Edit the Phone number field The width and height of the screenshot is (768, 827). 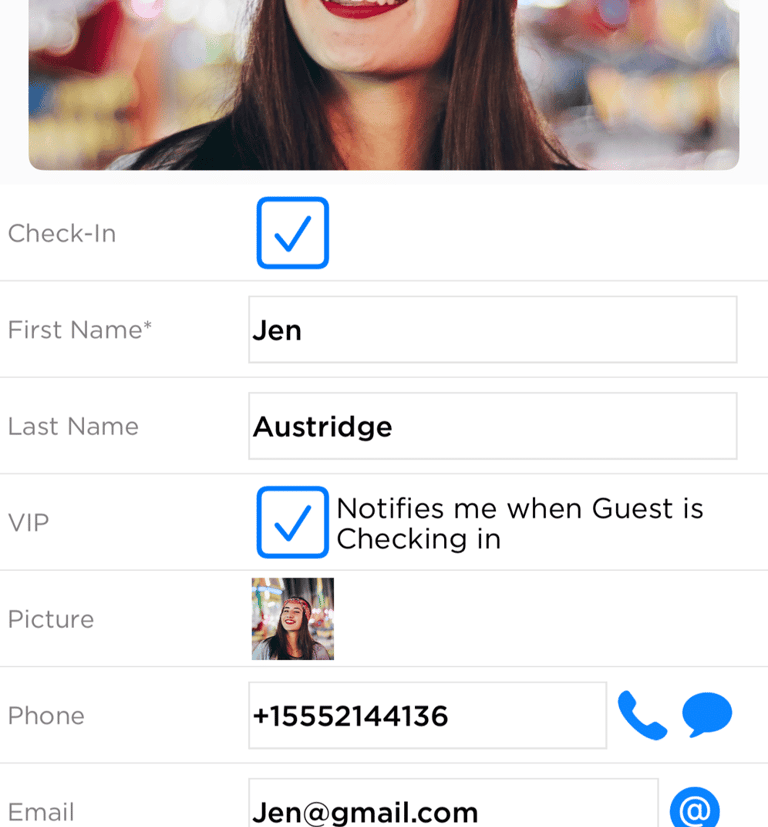[427, 716]
